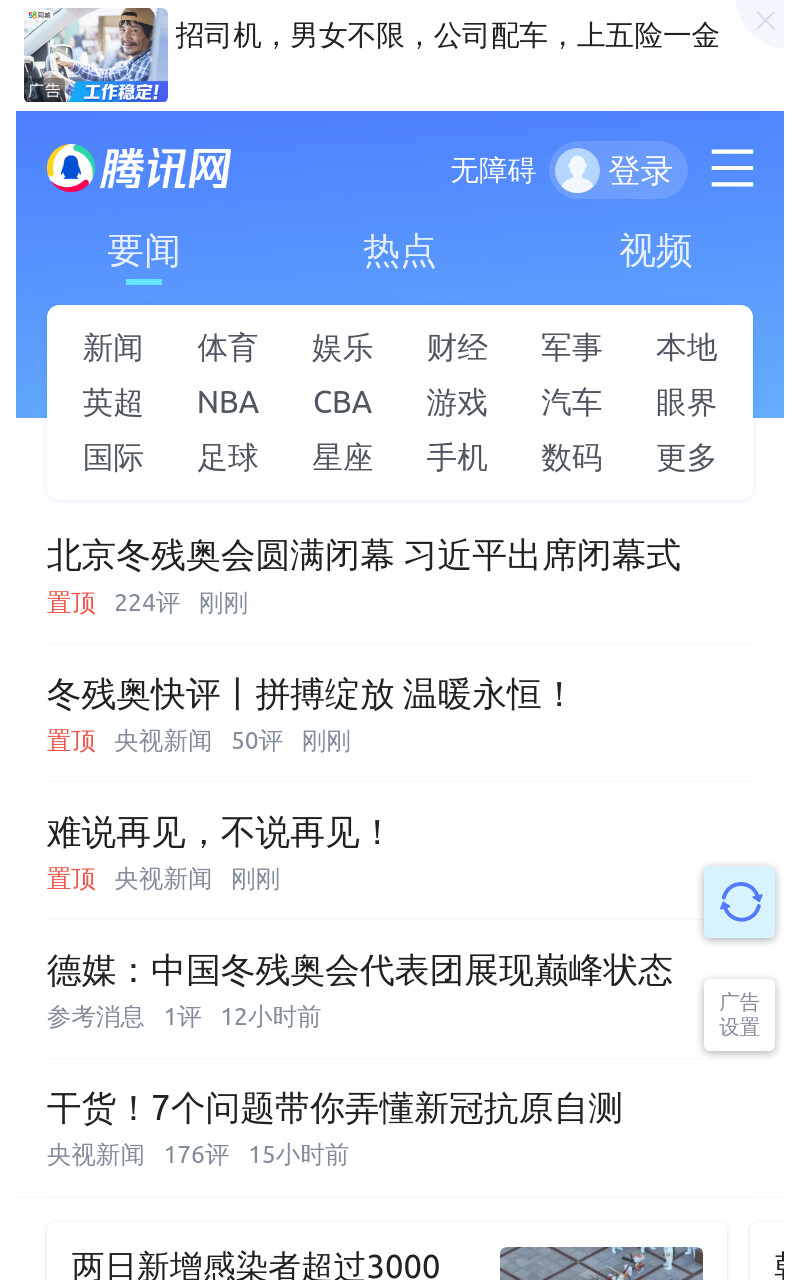
Task: Open the 招司机 advertisement
Action: point(448,37)
